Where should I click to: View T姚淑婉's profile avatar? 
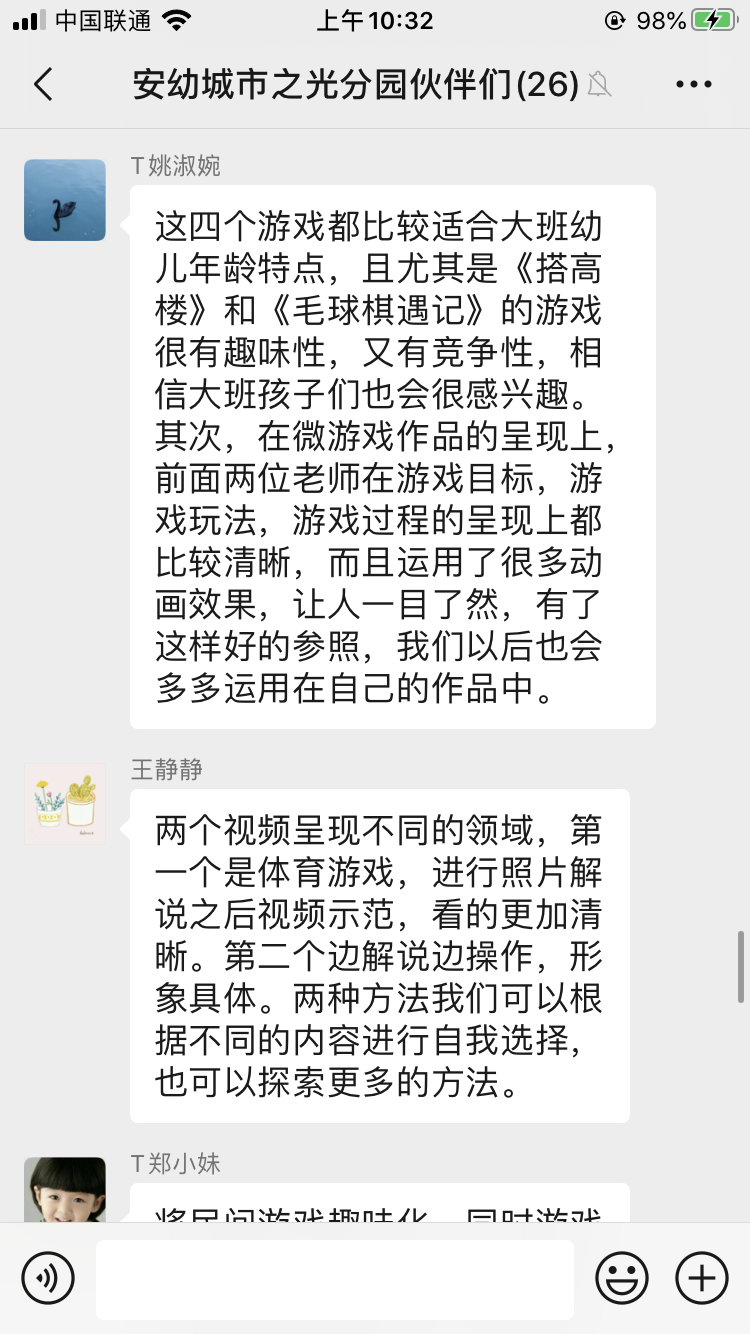point(65,200)
